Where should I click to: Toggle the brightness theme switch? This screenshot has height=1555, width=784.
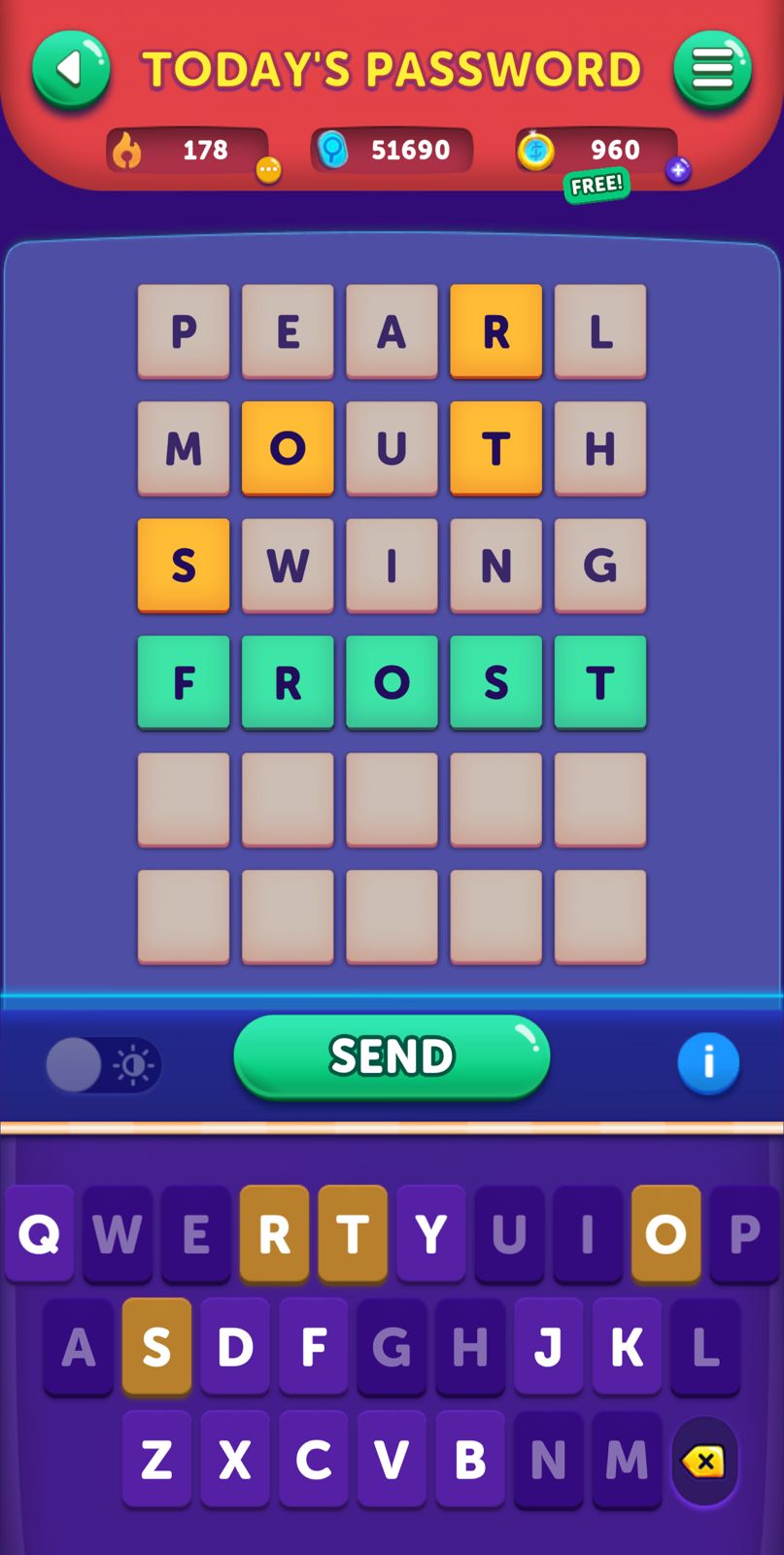103,1065
